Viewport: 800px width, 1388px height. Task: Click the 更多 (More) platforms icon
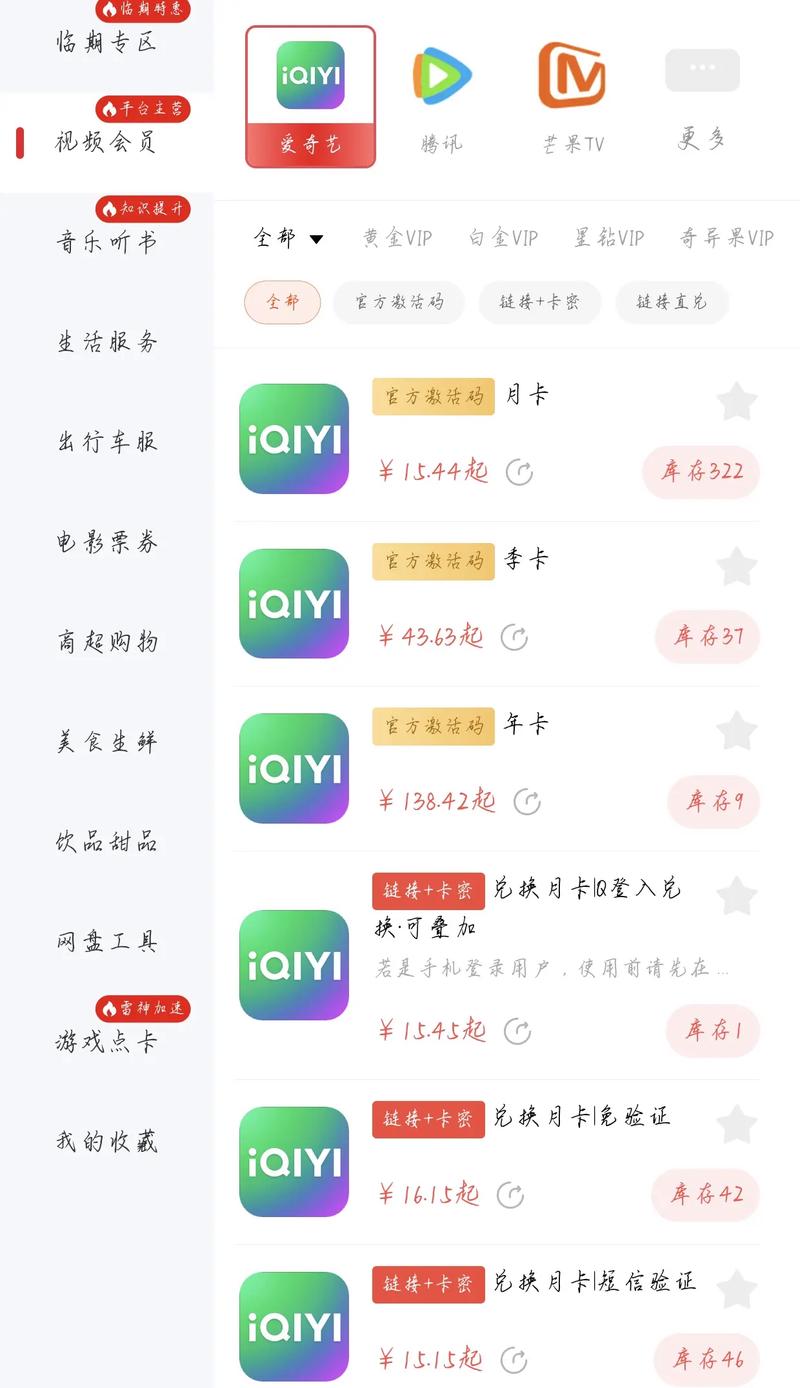click(702, 68)
